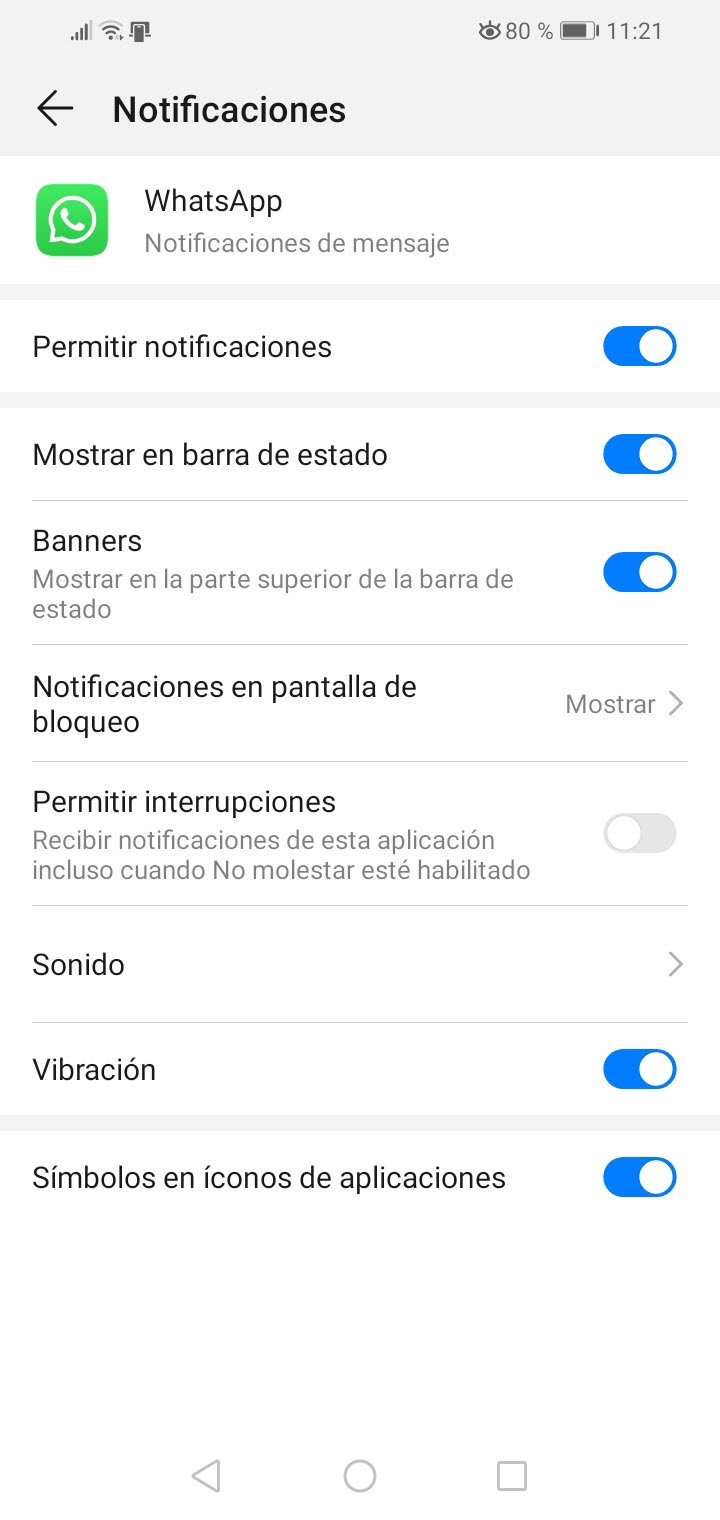Viewport: 720px width, 1520px height.
Task: Disable Símbolos en íconos de aplicaciones
Action: (x=639, y=1178)
